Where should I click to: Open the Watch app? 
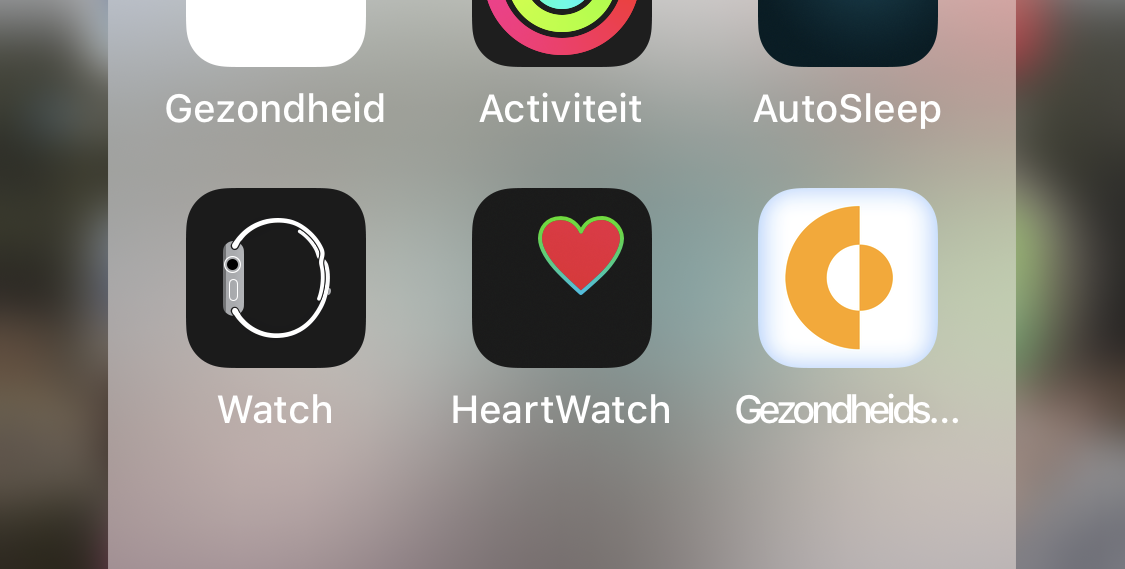(275, 278)
